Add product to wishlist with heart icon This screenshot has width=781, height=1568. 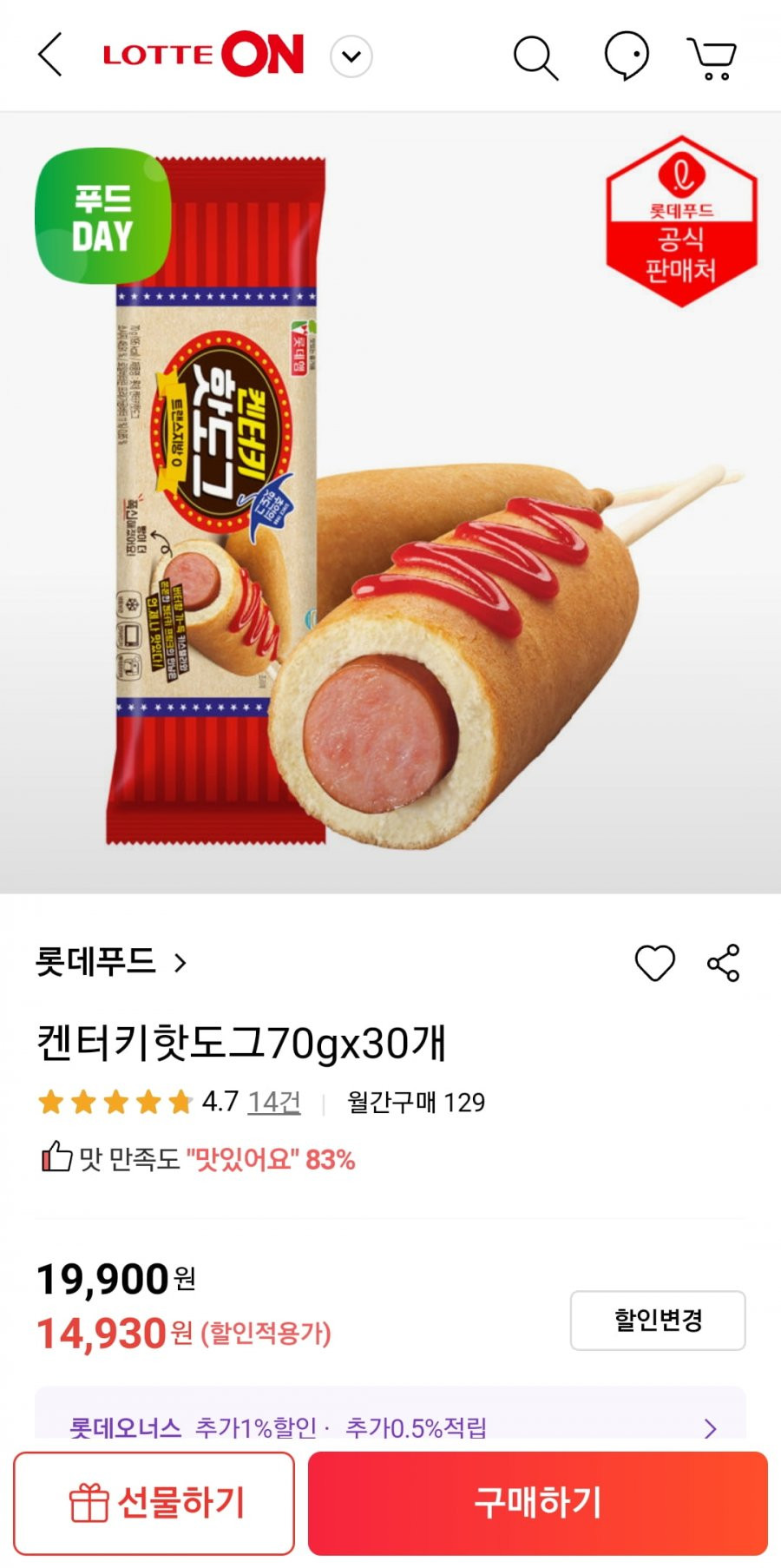(655, 963)
